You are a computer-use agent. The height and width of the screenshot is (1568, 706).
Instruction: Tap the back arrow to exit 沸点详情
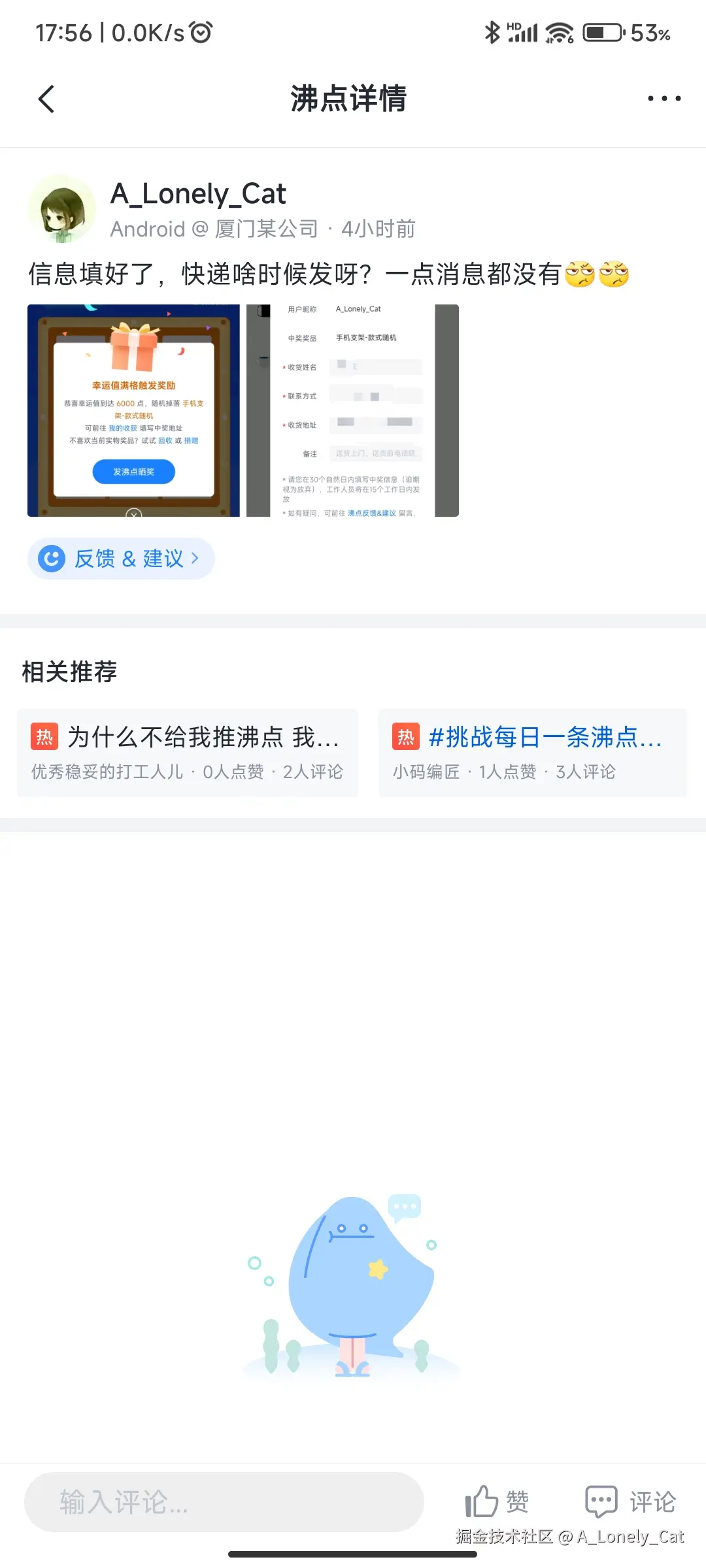click(x=46, y=99)
